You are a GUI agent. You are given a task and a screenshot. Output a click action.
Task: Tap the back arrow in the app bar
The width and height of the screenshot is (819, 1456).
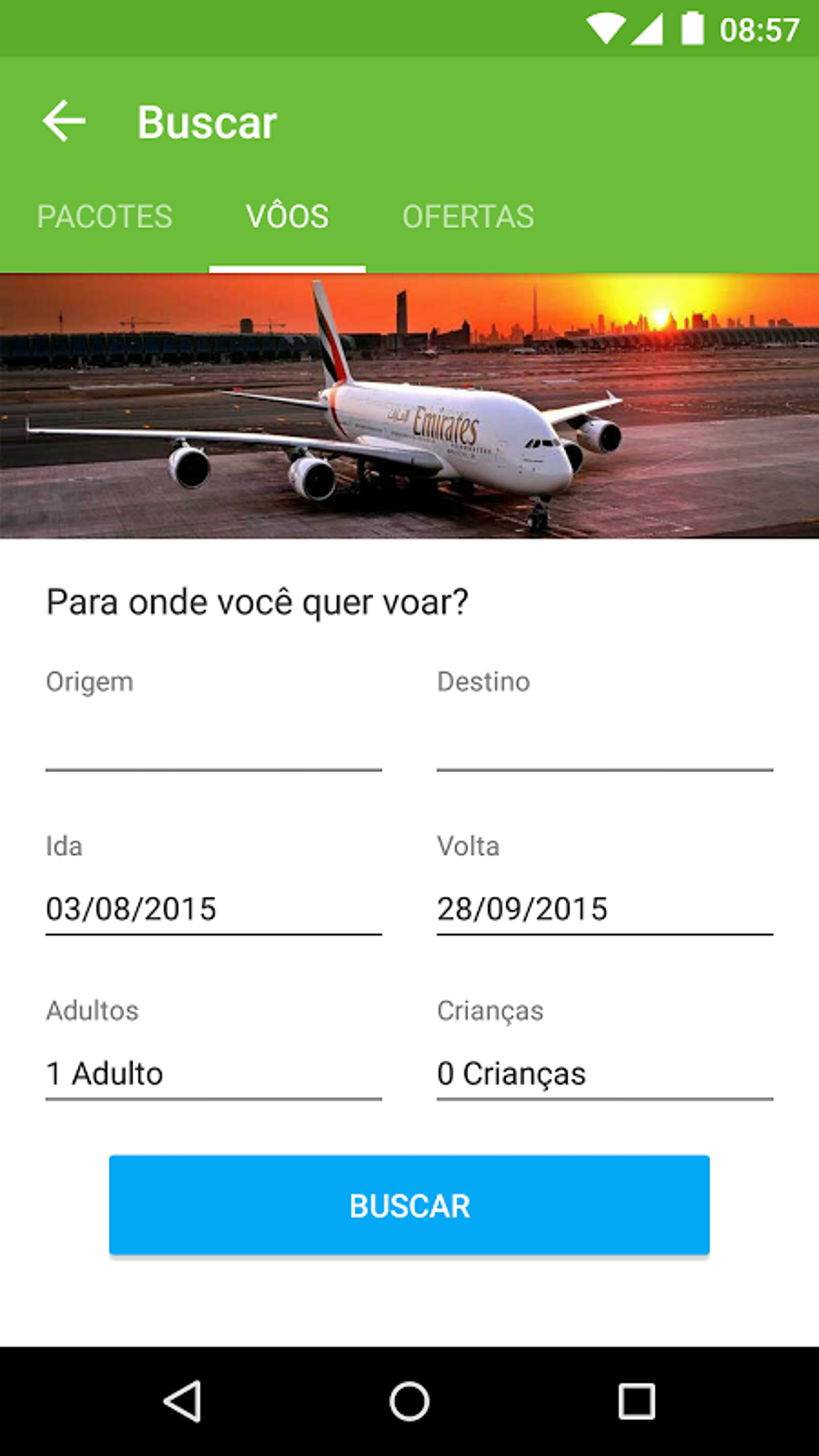[x=64, y=122]
